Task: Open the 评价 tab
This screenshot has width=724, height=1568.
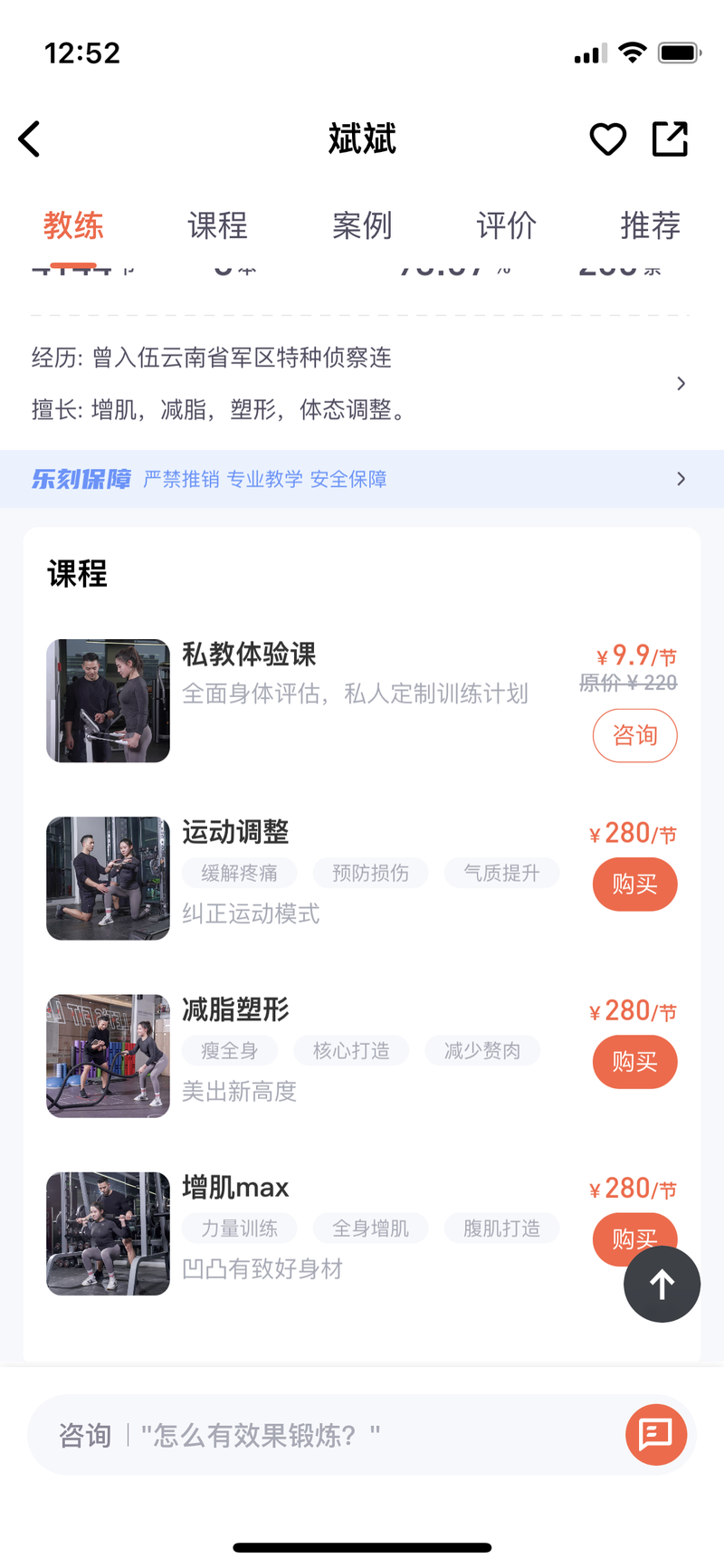Action: (506, 225)
